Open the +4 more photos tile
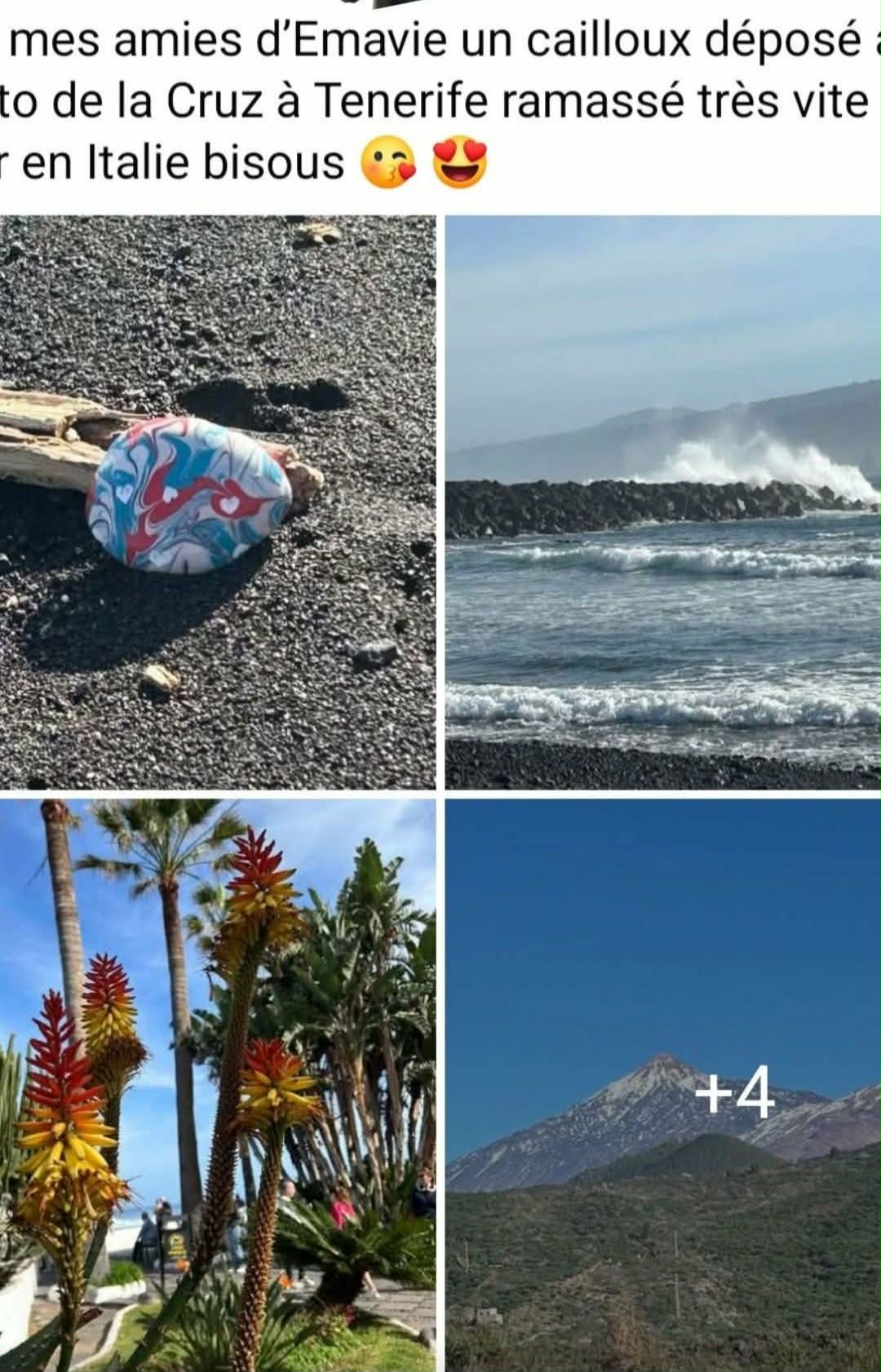The image size is (881, 1372). click(x=662, y=1085)
